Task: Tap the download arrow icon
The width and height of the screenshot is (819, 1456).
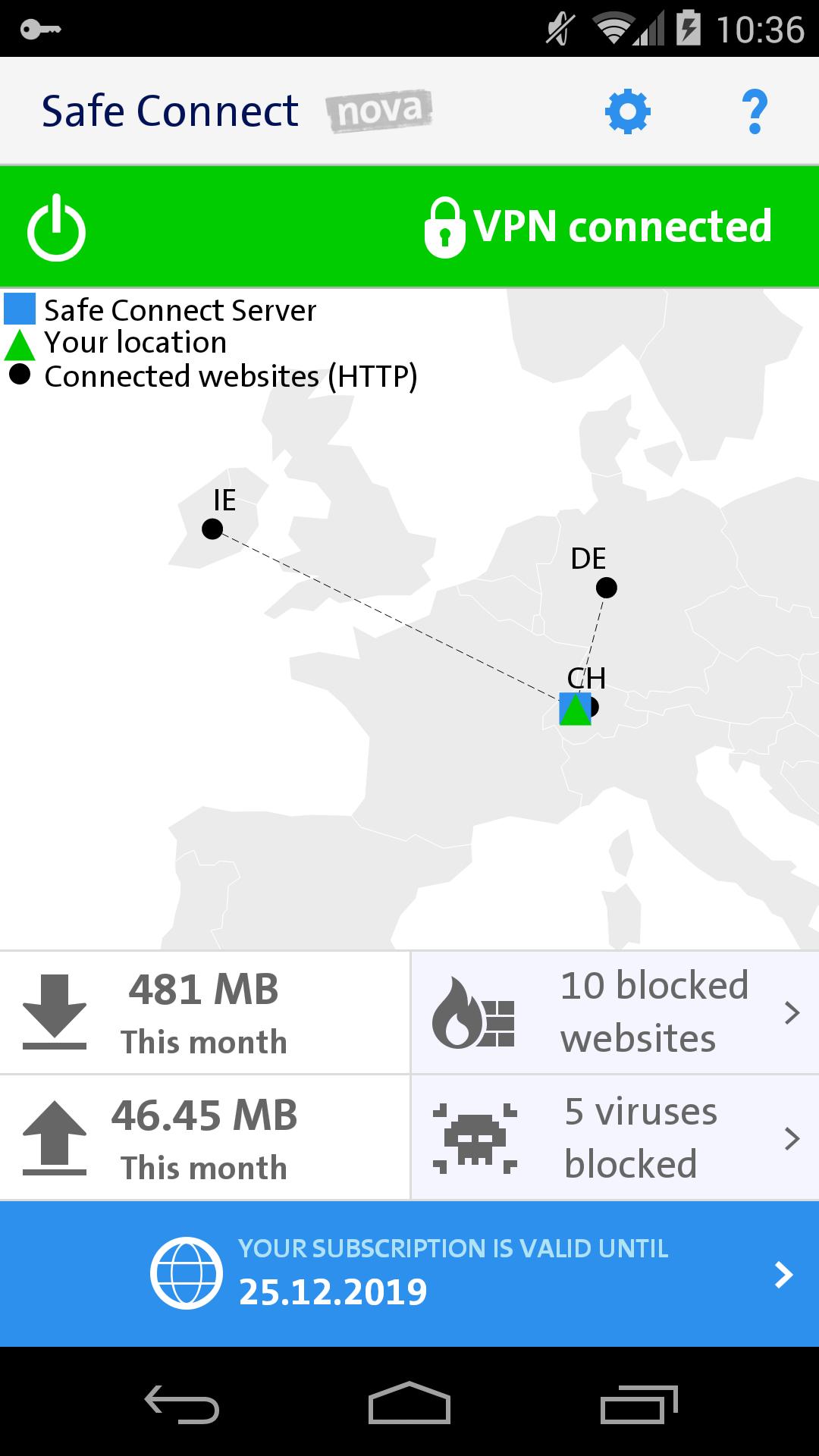Action: [x=53, y=1012]
